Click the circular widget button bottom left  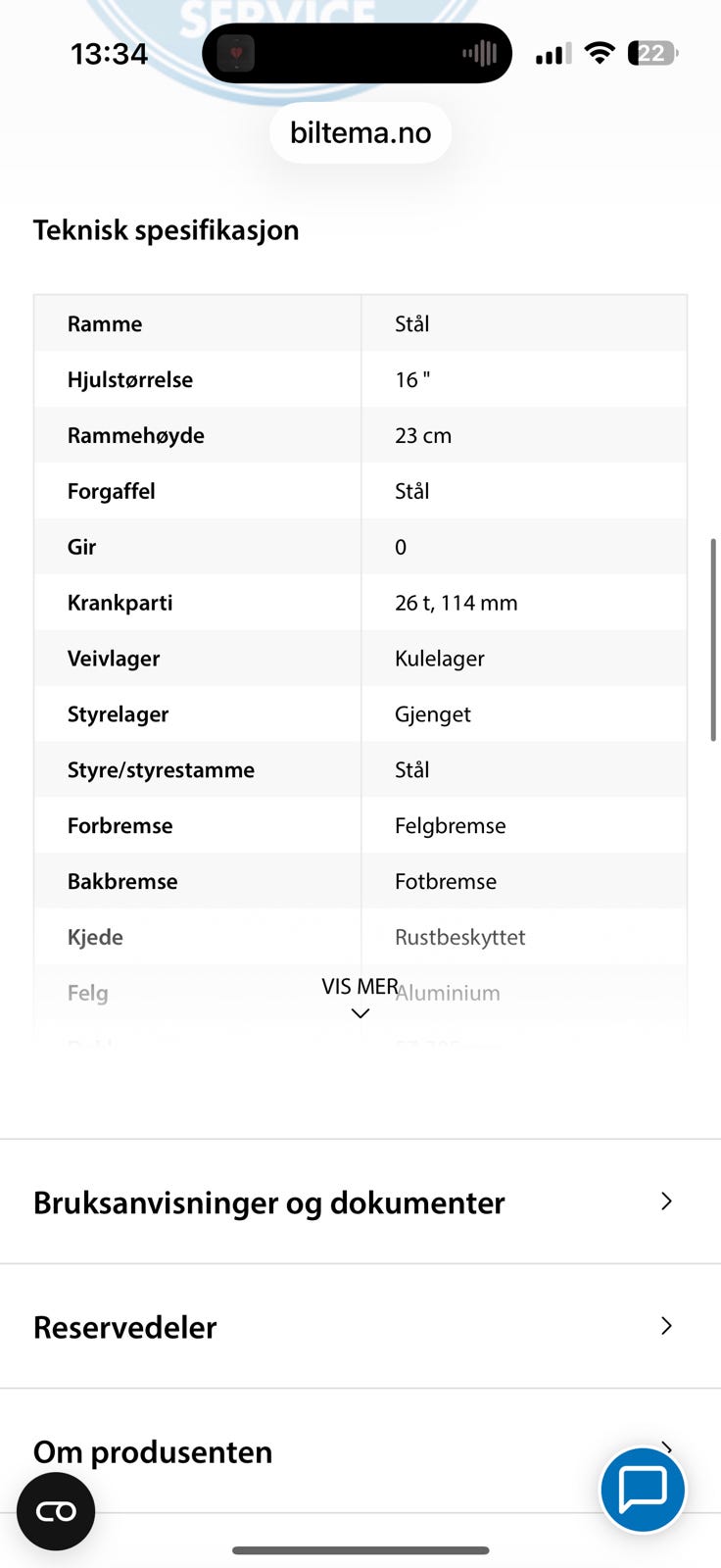pos(55,1510)
